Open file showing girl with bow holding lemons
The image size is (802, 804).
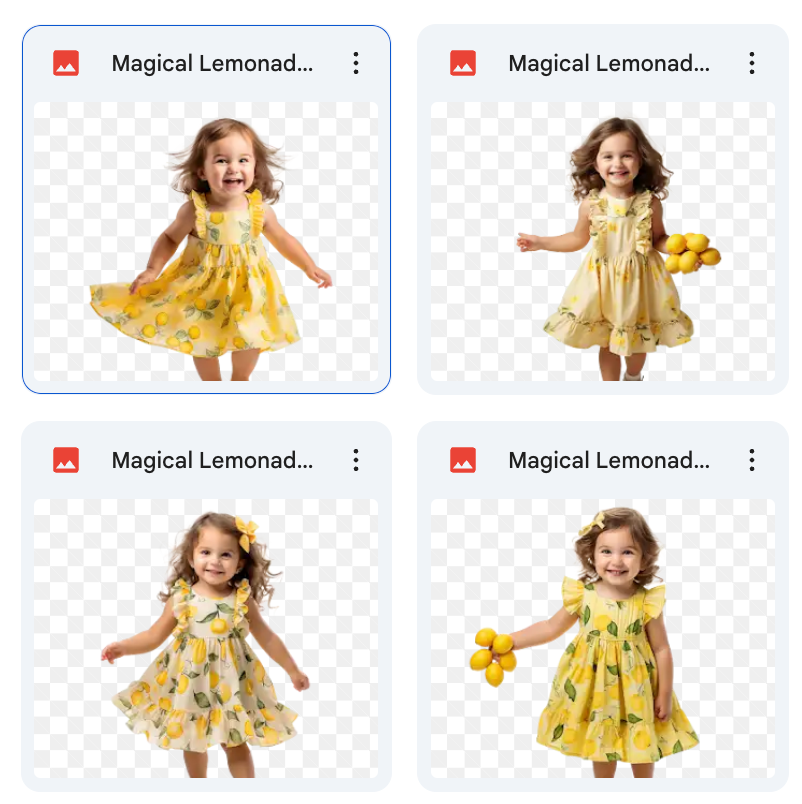click(603, 638)
